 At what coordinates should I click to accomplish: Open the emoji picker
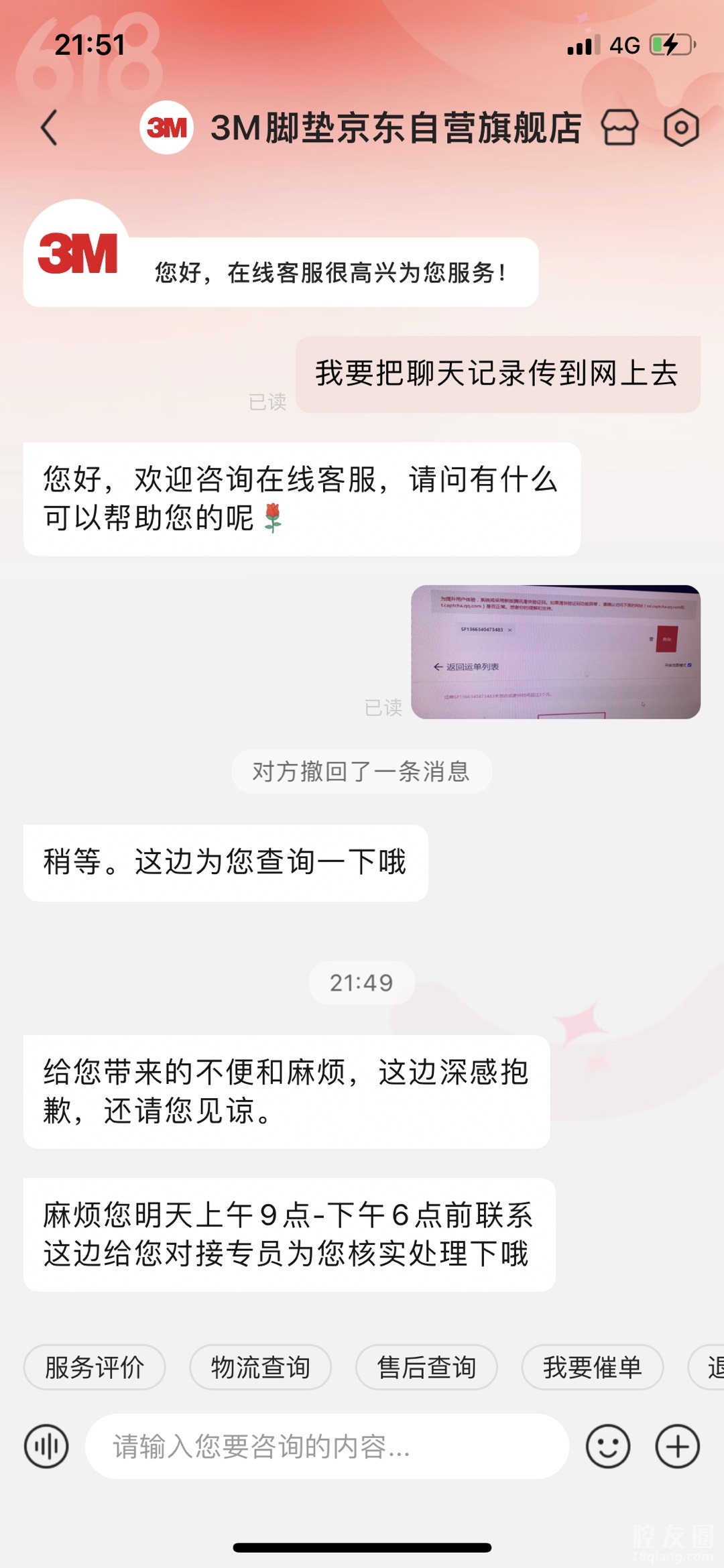[x=607, y=1446]
